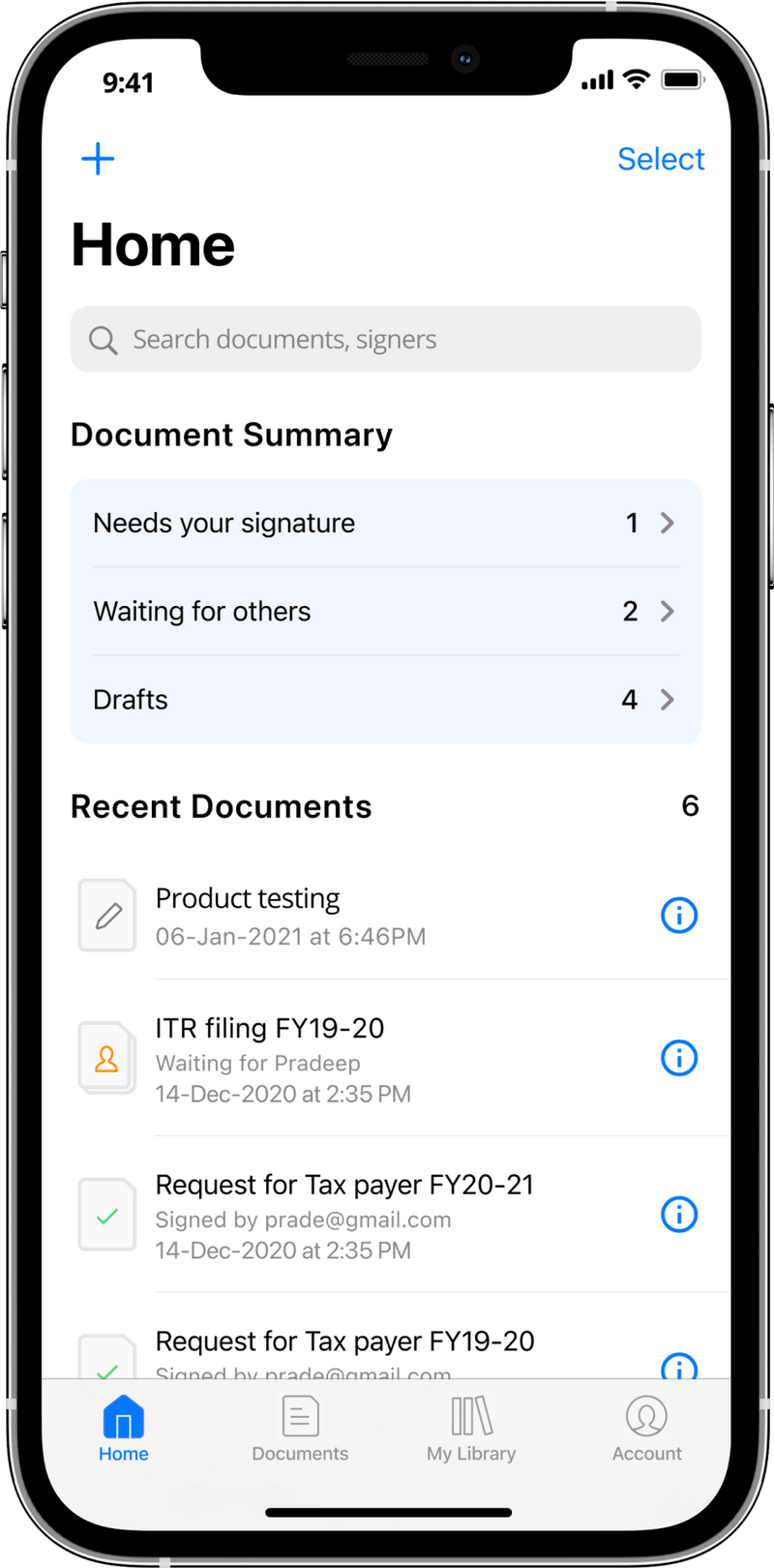Open info for Product testing document
Viewport: 774px width, 1568px height.
(679, 915)
